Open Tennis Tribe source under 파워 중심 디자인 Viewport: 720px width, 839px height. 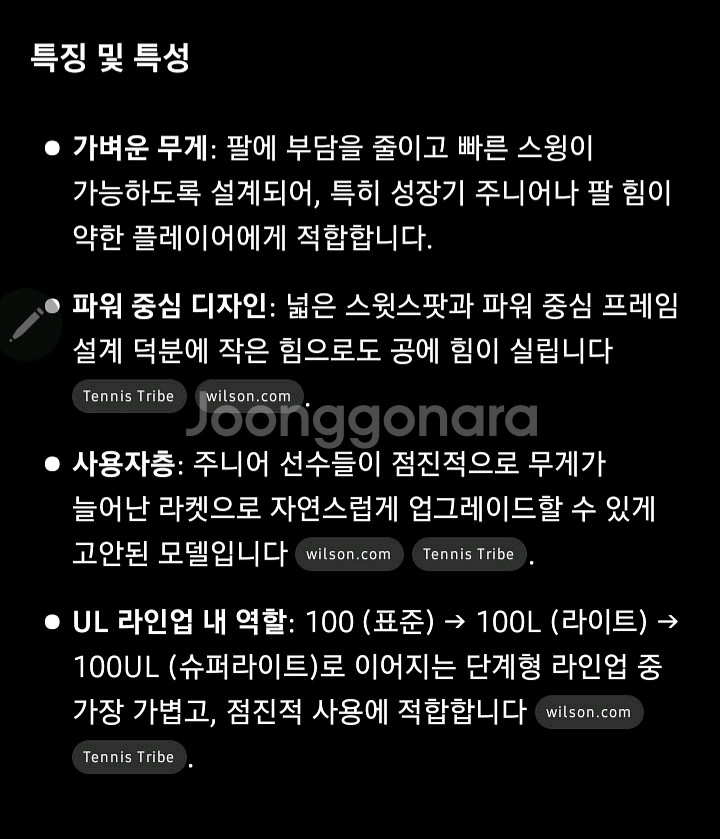(x=129, y=396)
